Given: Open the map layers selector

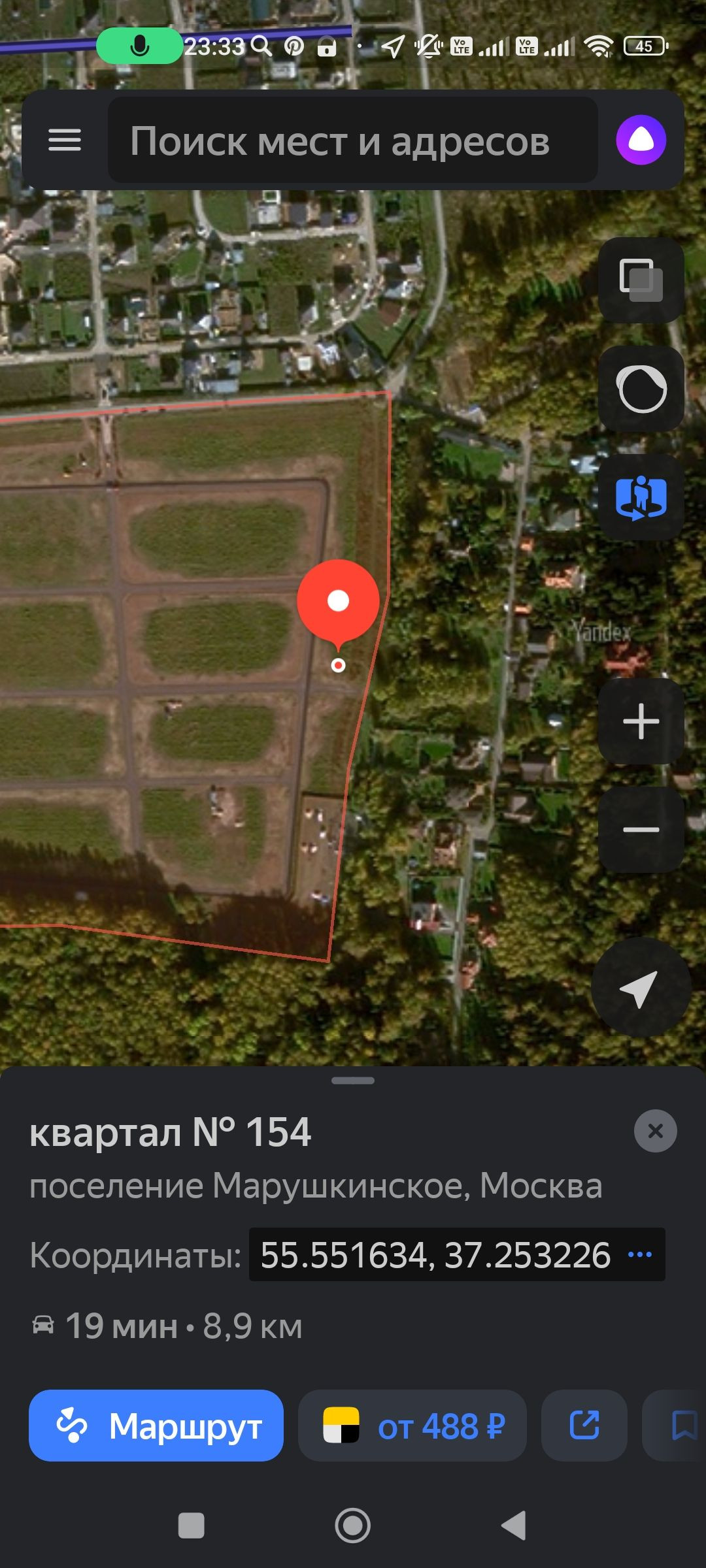Looking at the screenshot, I should tap(641, 280).
